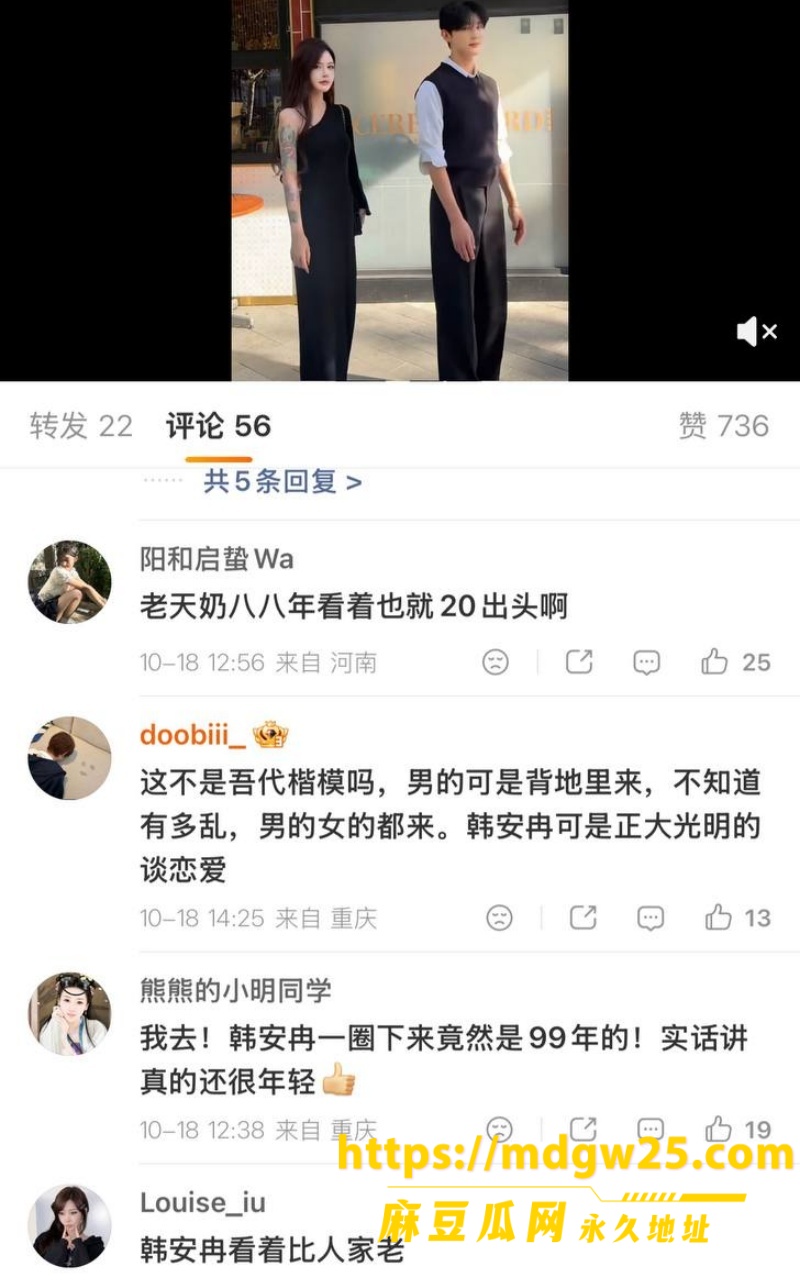
Task: Open doobiii_ user profile name
Action: point(192,735)
